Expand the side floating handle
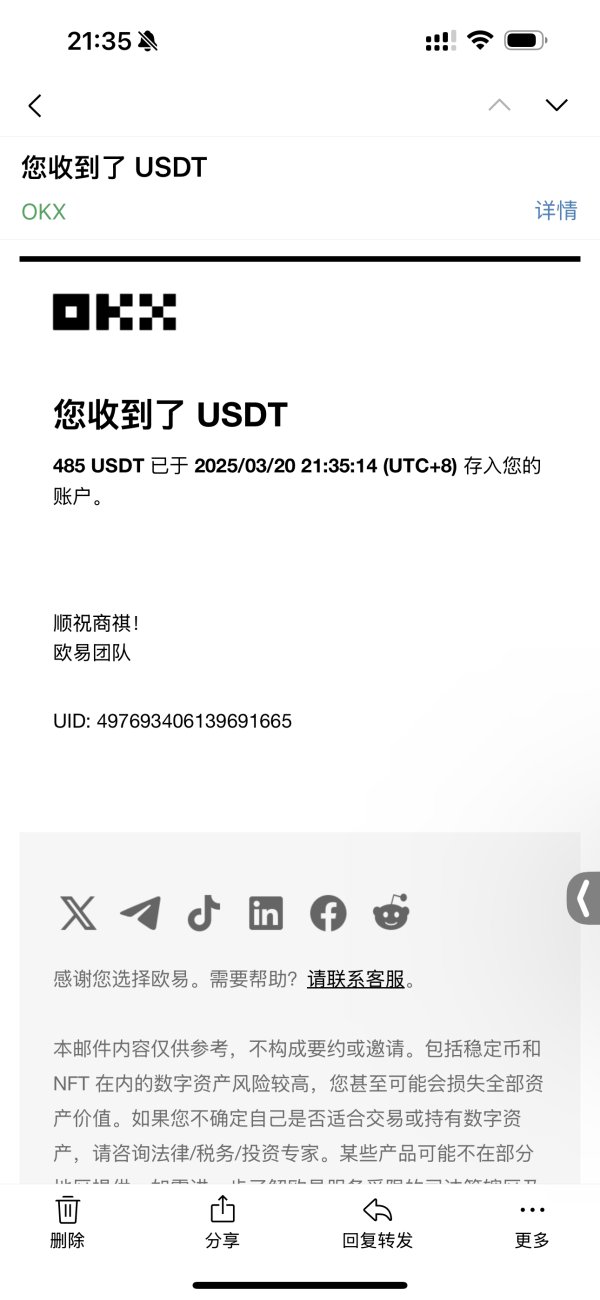 [x=584, y=898]
